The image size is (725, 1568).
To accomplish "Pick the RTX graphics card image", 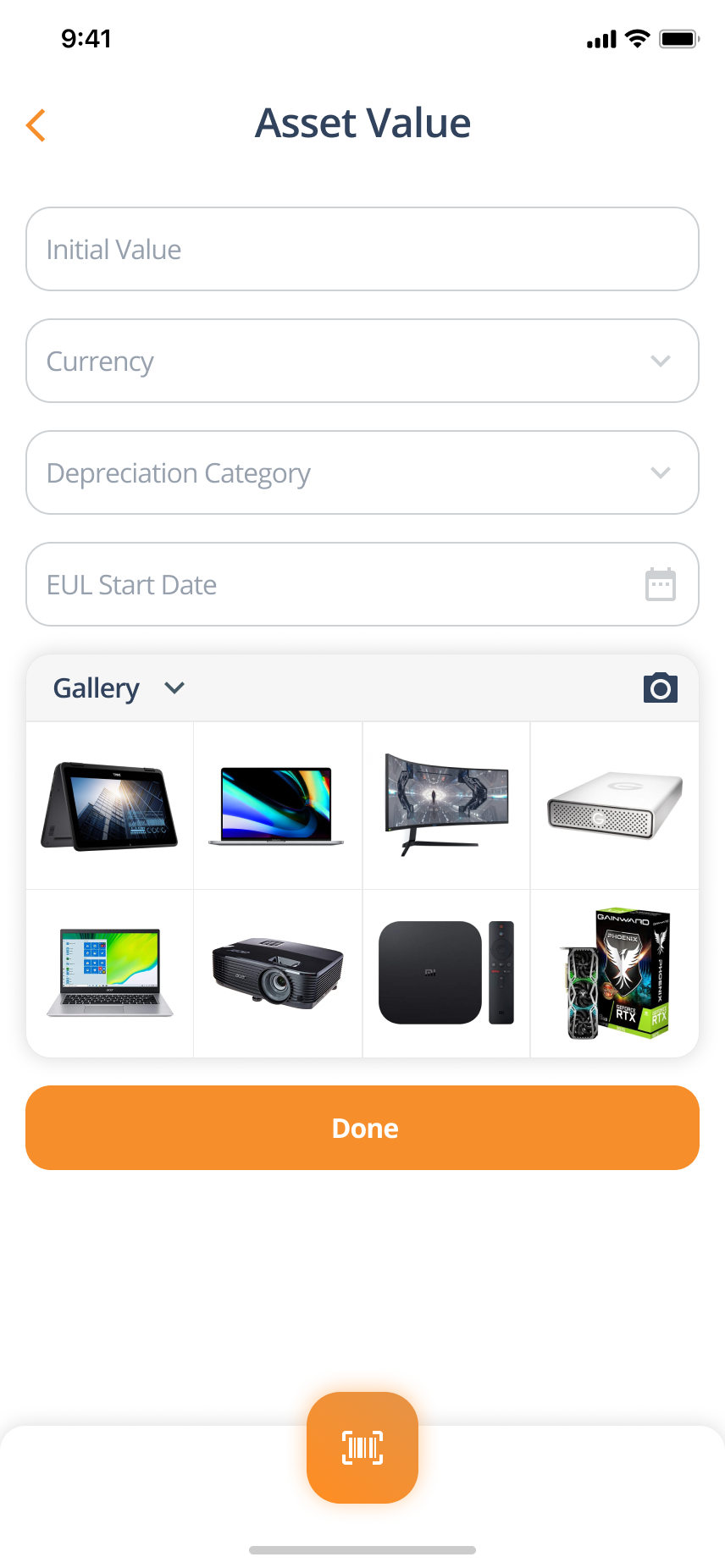I will (x=614, y=973).
